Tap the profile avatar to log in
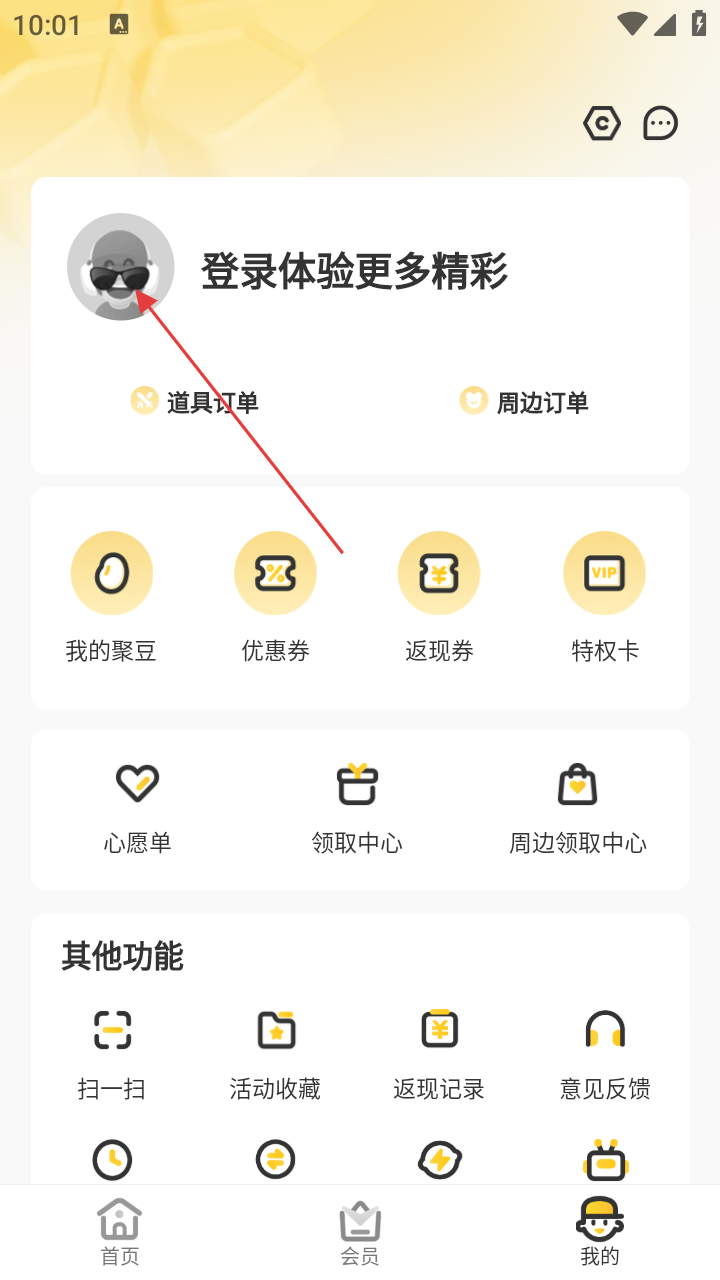 click(x=121, y=267)
